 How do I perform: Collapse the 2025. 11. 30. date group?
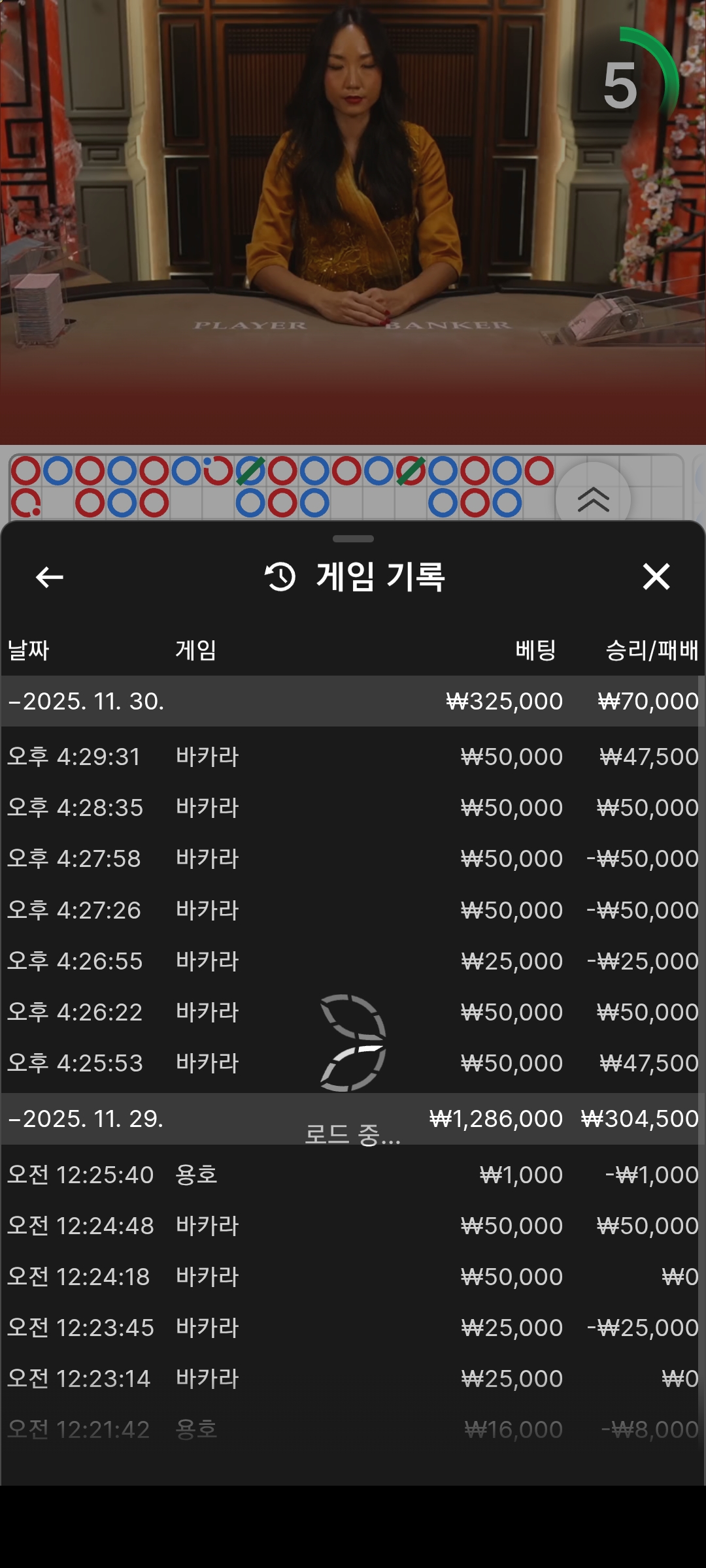85,701
